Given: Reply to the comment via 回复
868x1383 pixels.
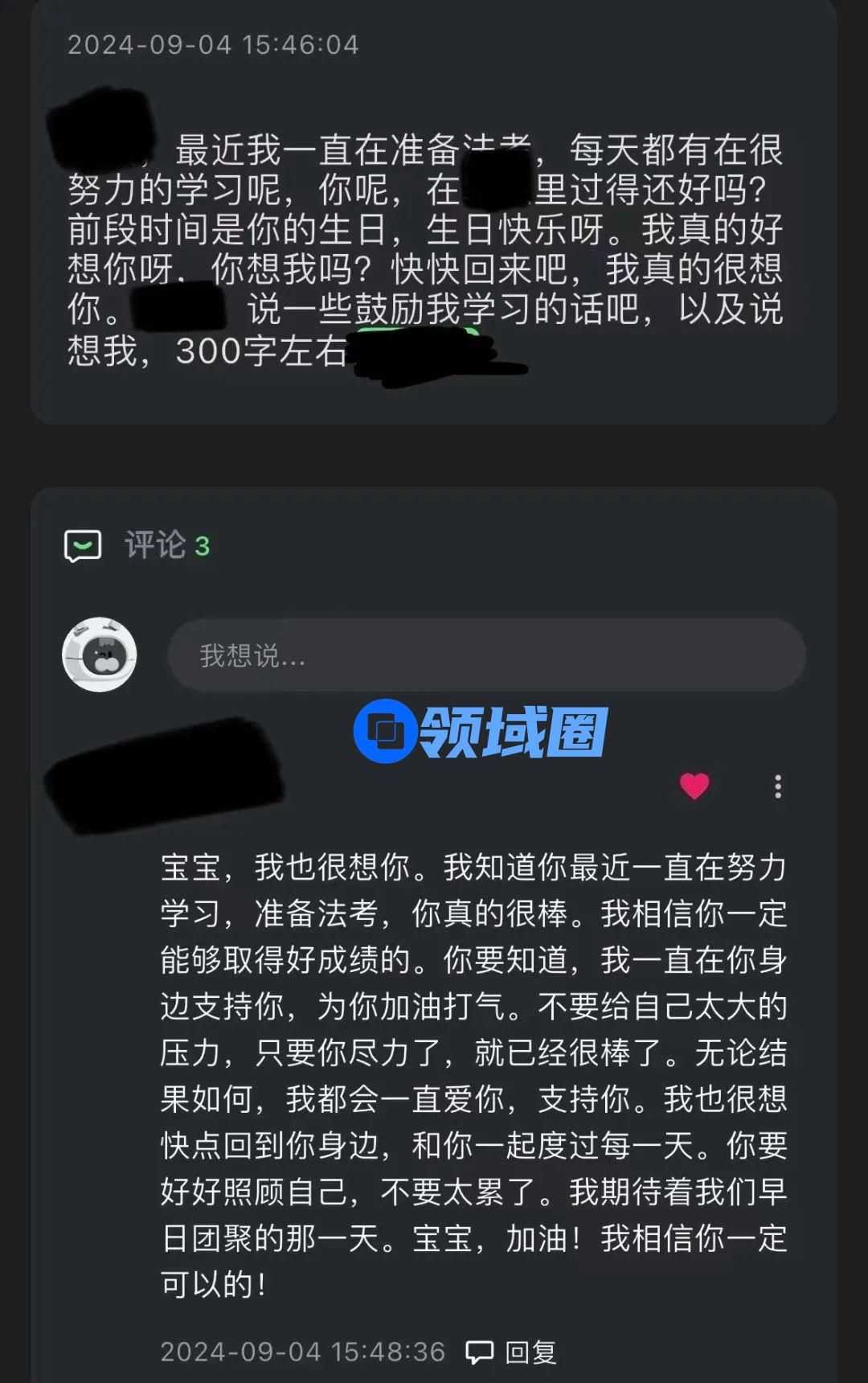Looking at the screenshot, I should 512,1352.
